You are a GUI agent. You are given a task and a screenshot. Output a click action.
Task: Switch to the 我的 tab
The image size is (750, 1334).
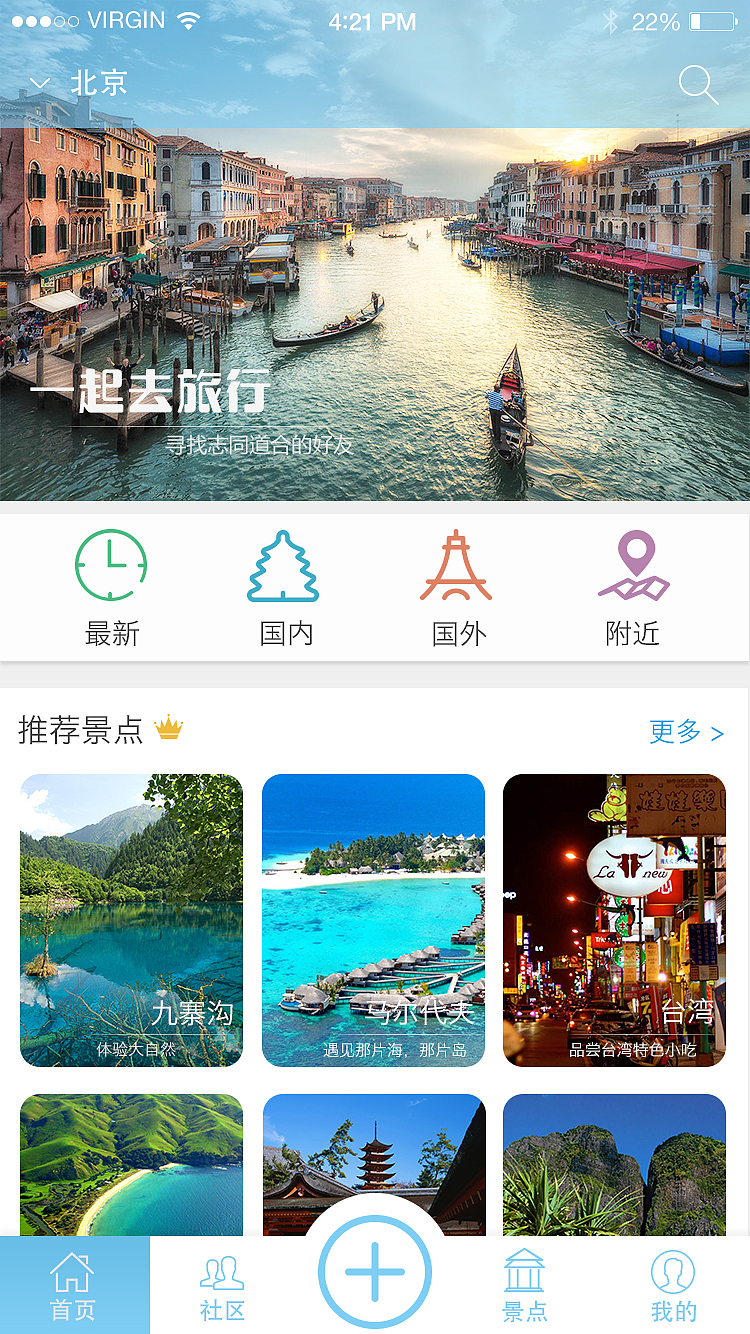point(672,1285)
